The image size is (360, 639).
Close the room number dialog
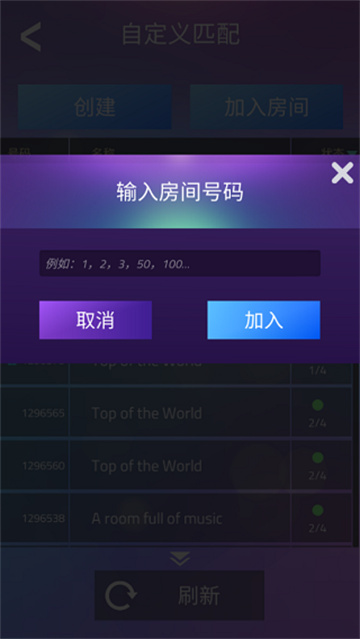(342, 173)
